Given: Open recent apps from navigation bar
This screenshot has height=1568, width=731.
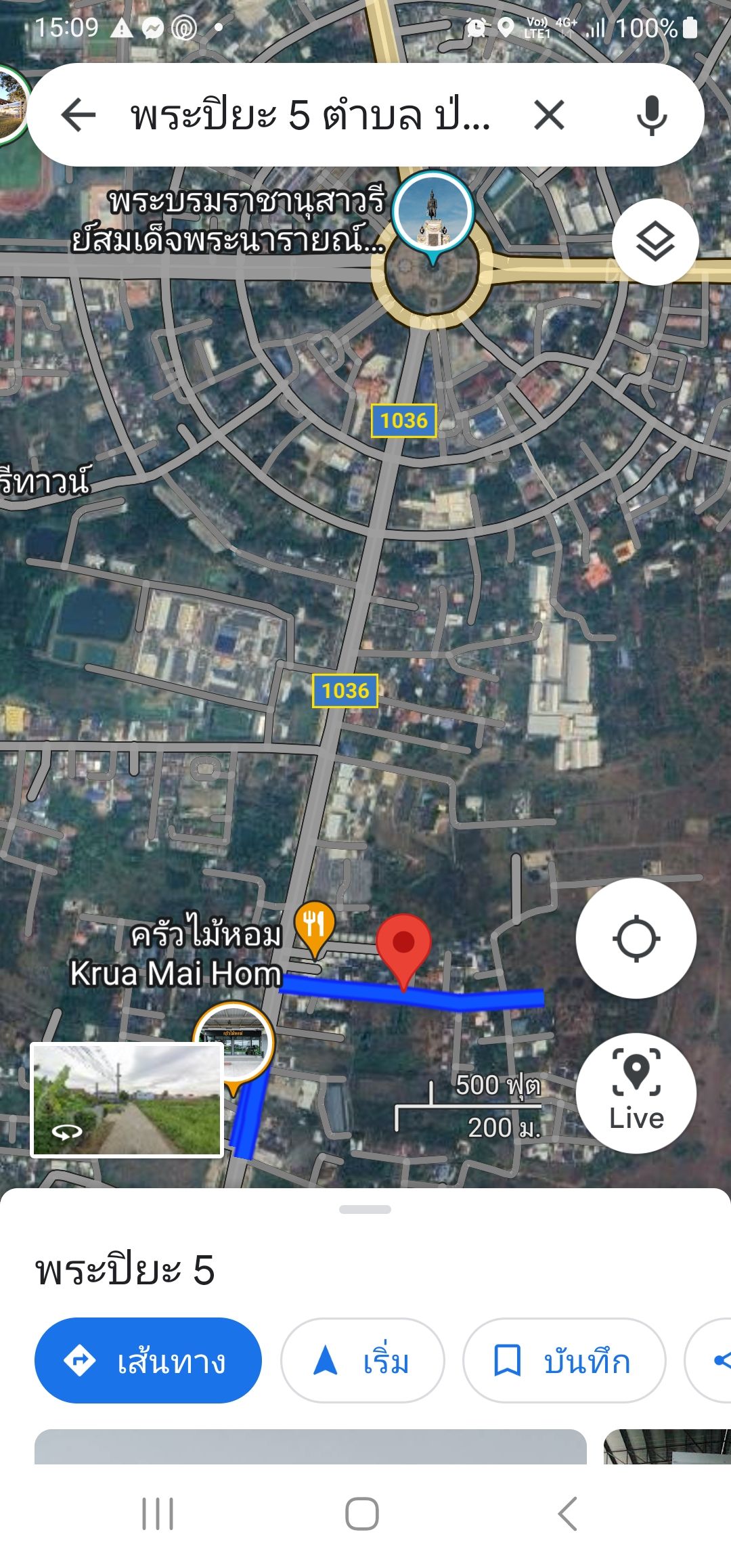Looking at the screenshot, I should click(x=158, y=1514).
